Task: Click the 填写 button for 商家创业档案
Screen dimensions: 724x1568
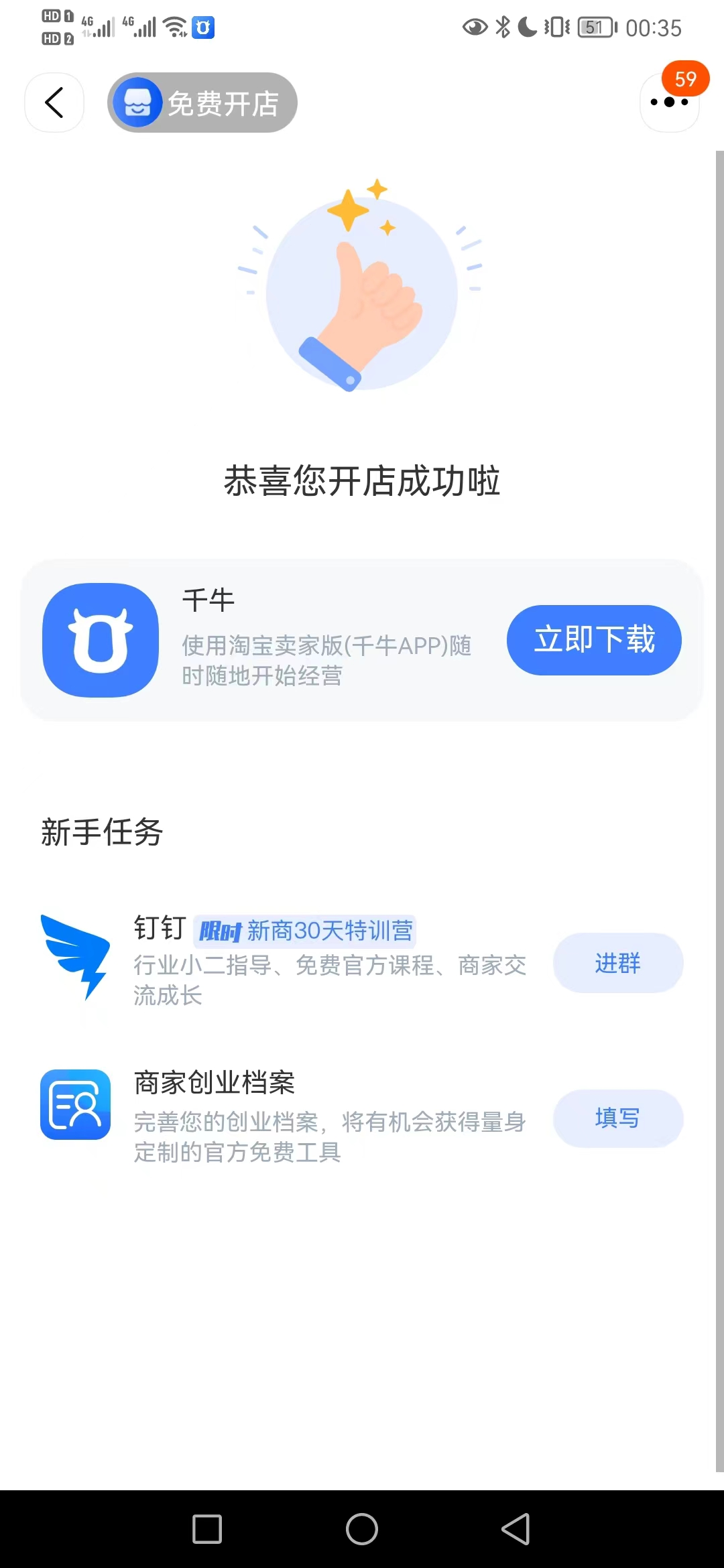Action: [x=617, y=1118]
